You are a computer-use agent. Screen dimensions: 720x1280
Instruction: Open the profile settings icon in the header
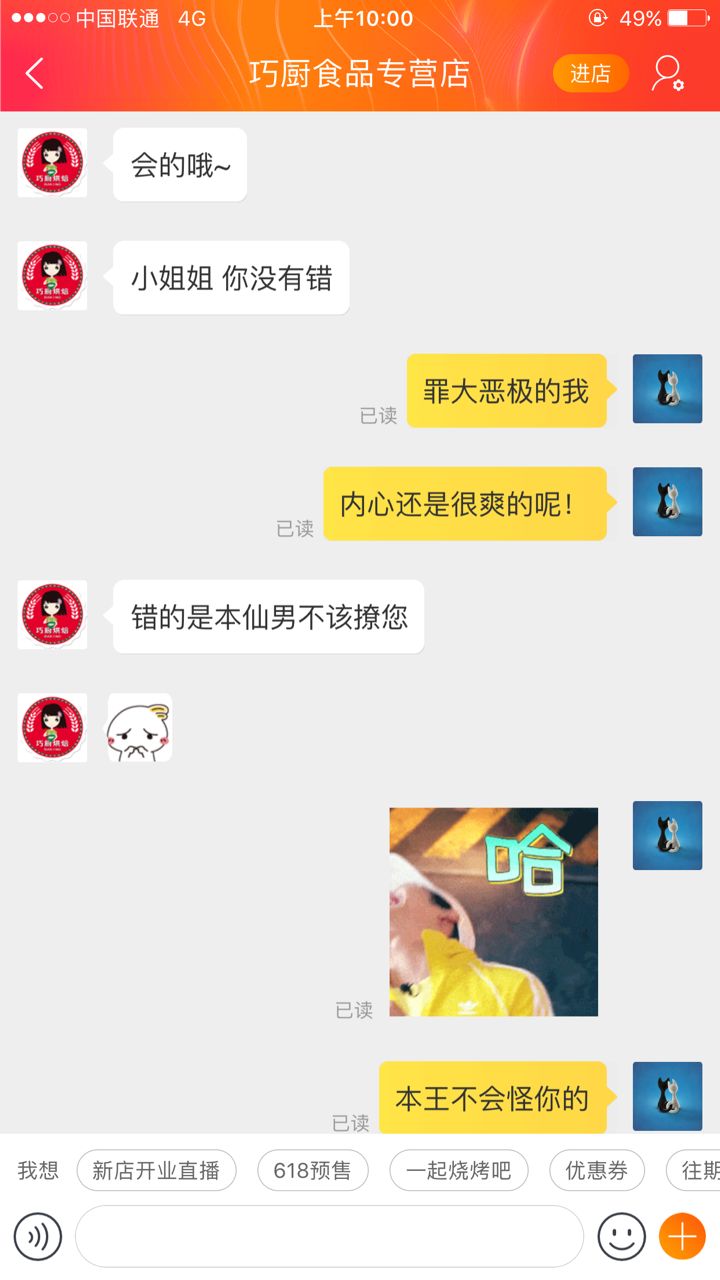[x=667, y=73]
